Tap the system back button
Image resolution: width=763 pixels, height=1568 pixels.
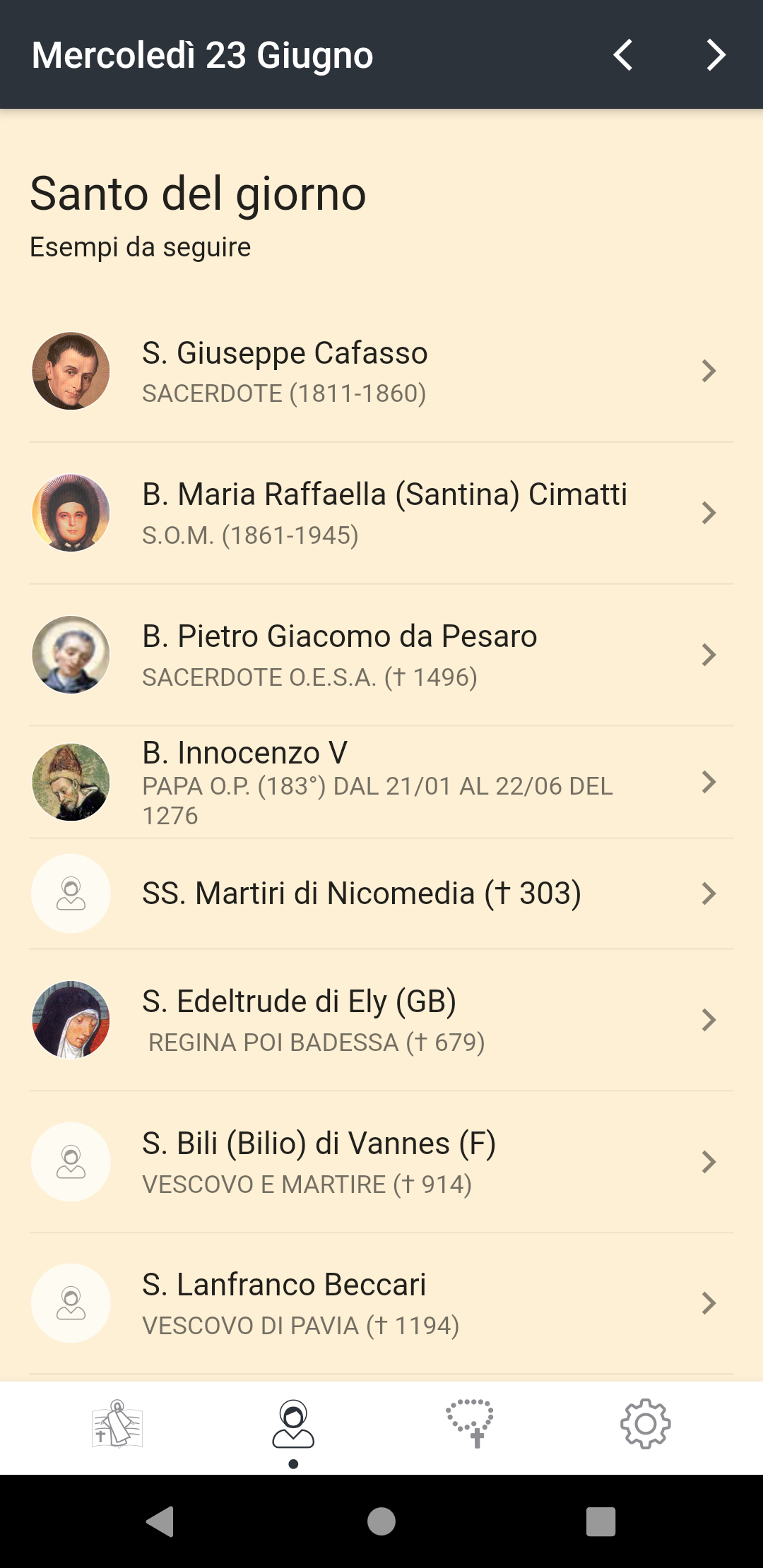[x=161, y=1521]
